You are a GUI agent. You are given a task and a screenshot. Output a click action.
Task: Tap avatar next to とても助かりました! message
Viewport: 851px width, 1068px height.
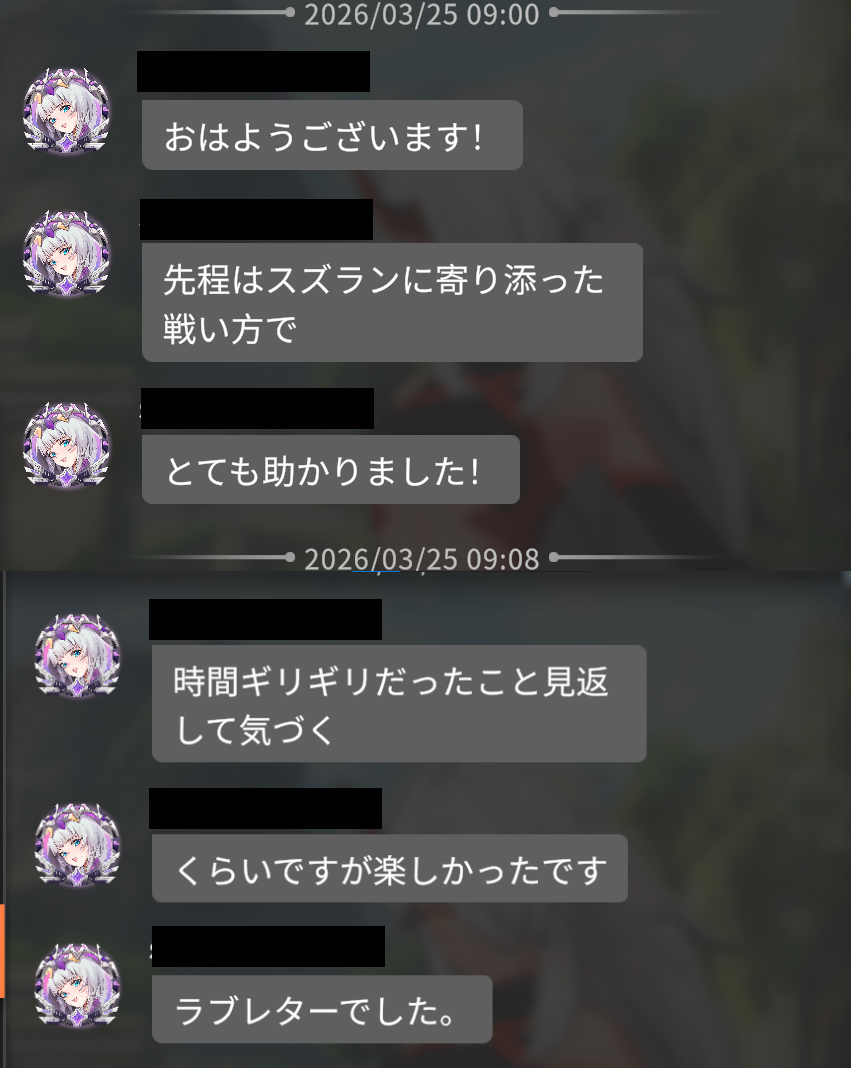66,446
